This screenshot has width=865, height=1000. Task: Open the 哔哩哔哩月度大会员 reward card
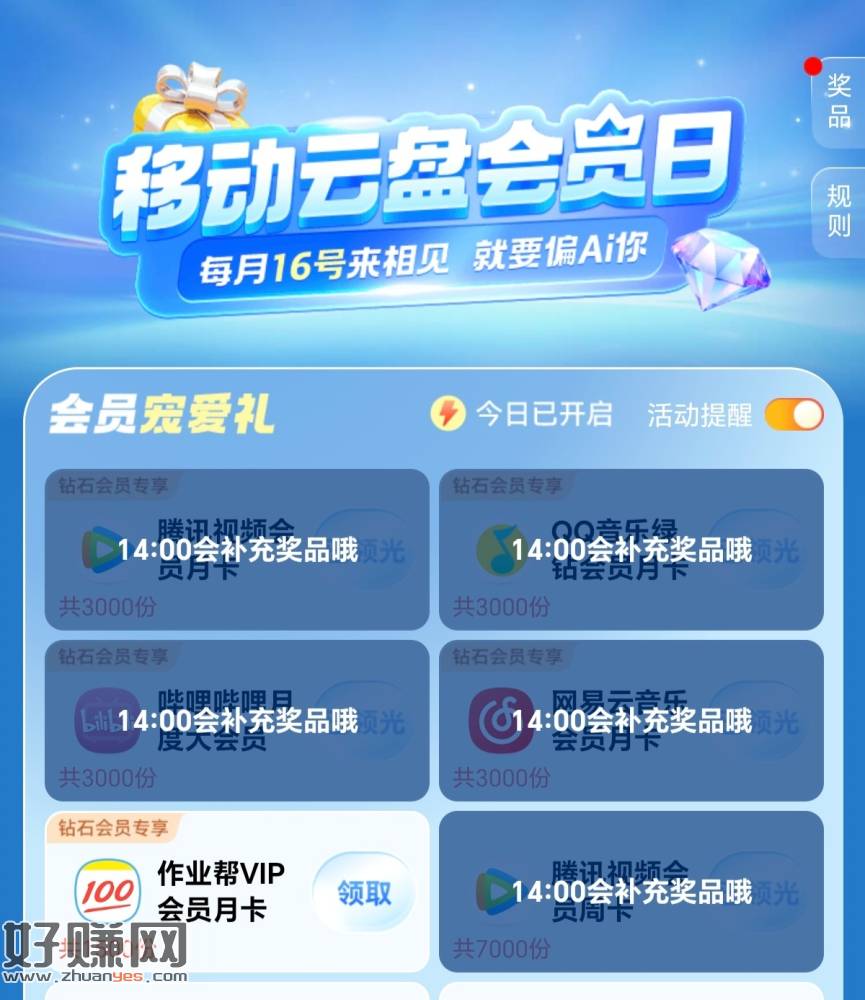(237, 720)
